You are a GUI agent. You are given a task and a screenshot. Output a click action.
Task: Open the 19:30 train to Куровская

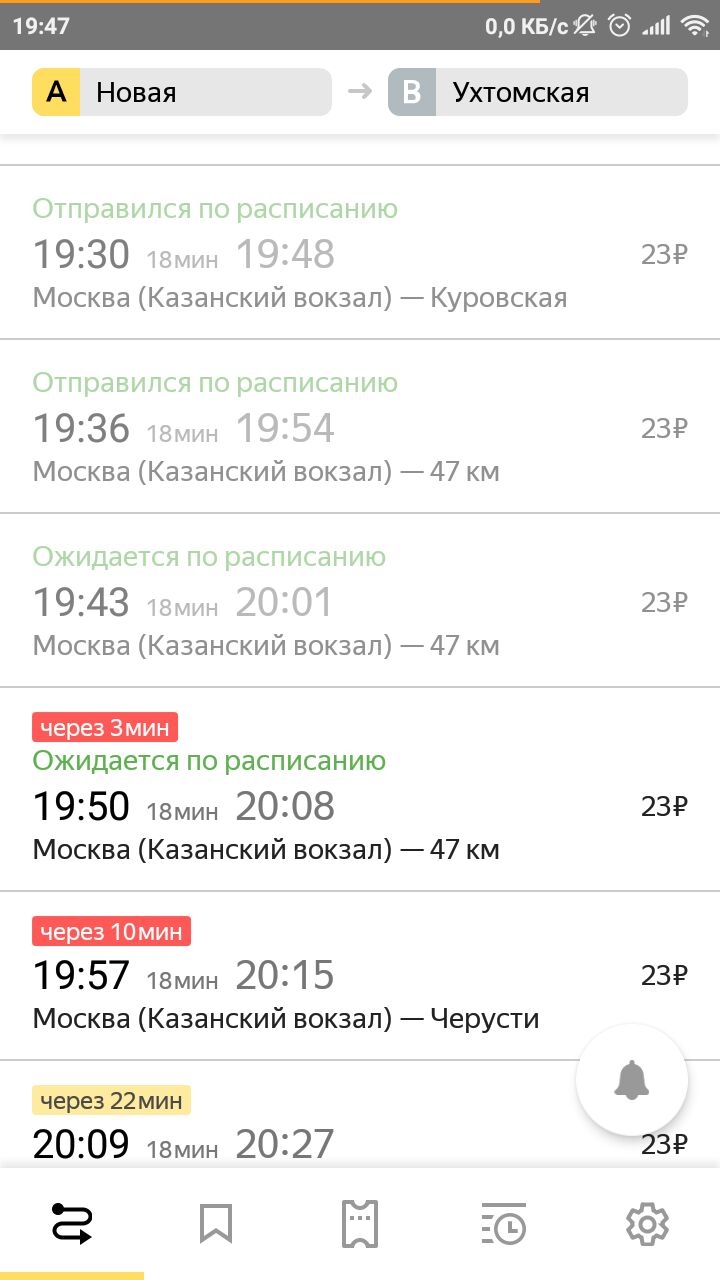360,253
